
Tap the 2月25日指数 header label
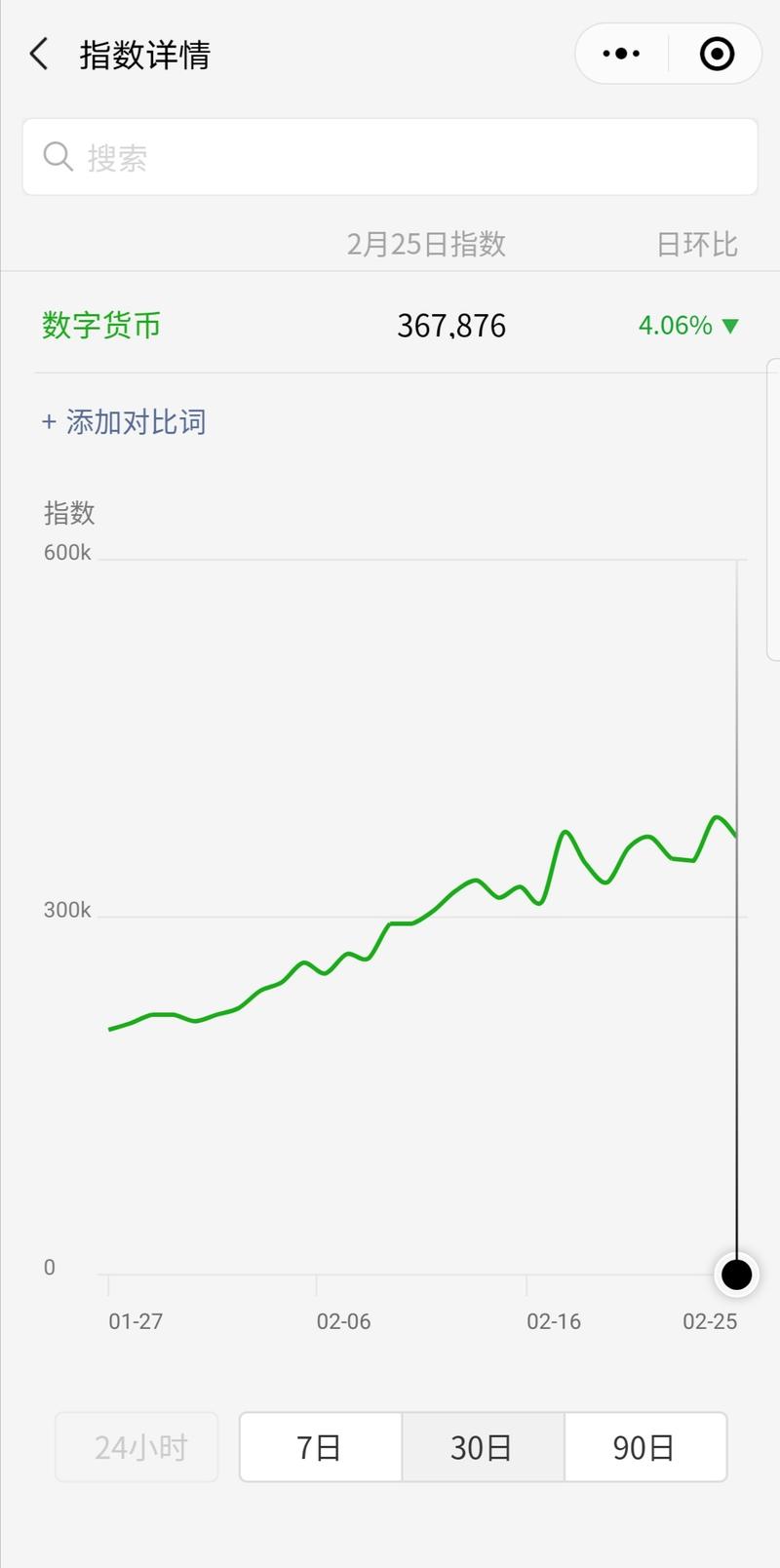click(427, 244)
